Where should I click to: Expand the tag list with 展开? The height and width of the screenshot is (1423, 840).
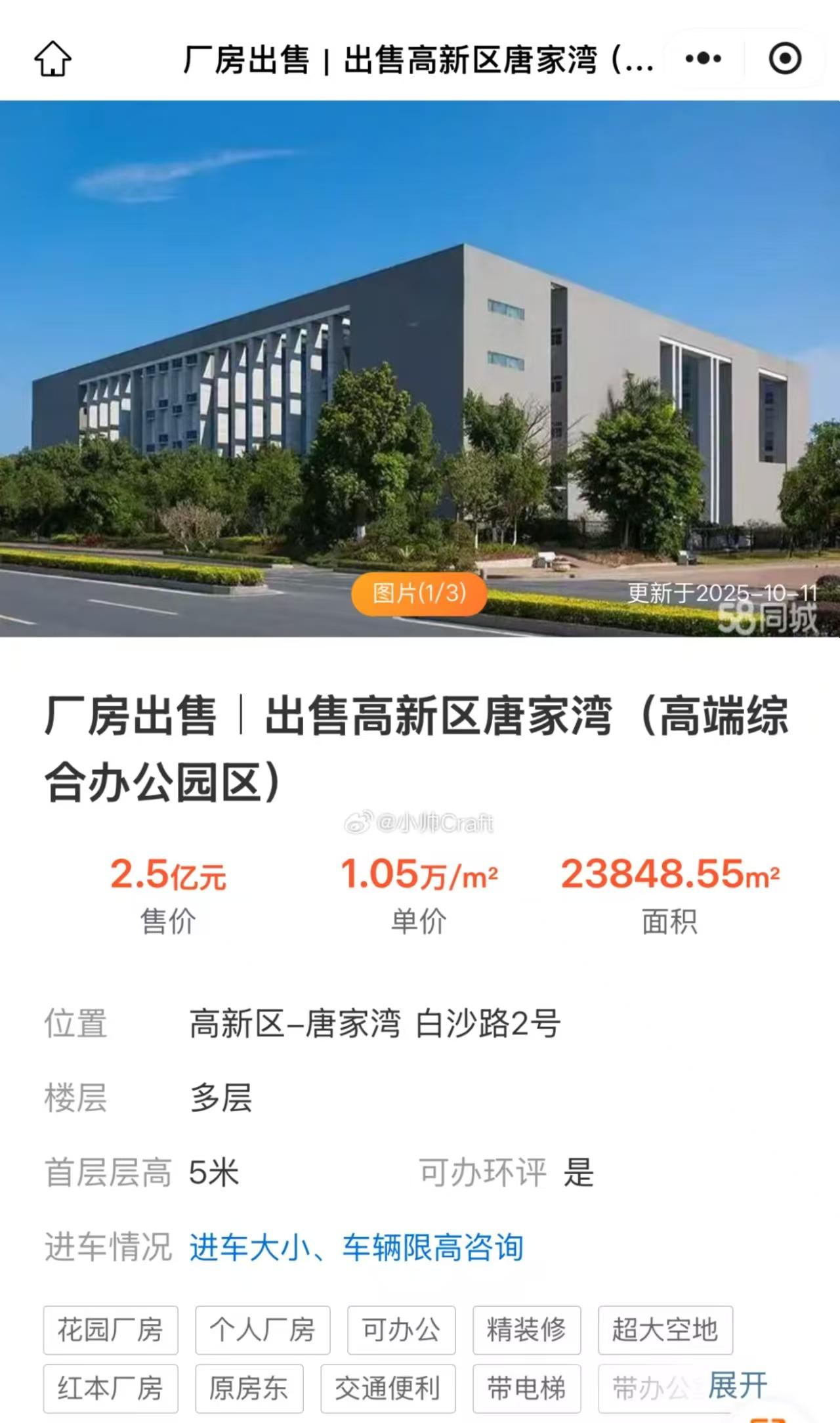tap(738, 1386)
